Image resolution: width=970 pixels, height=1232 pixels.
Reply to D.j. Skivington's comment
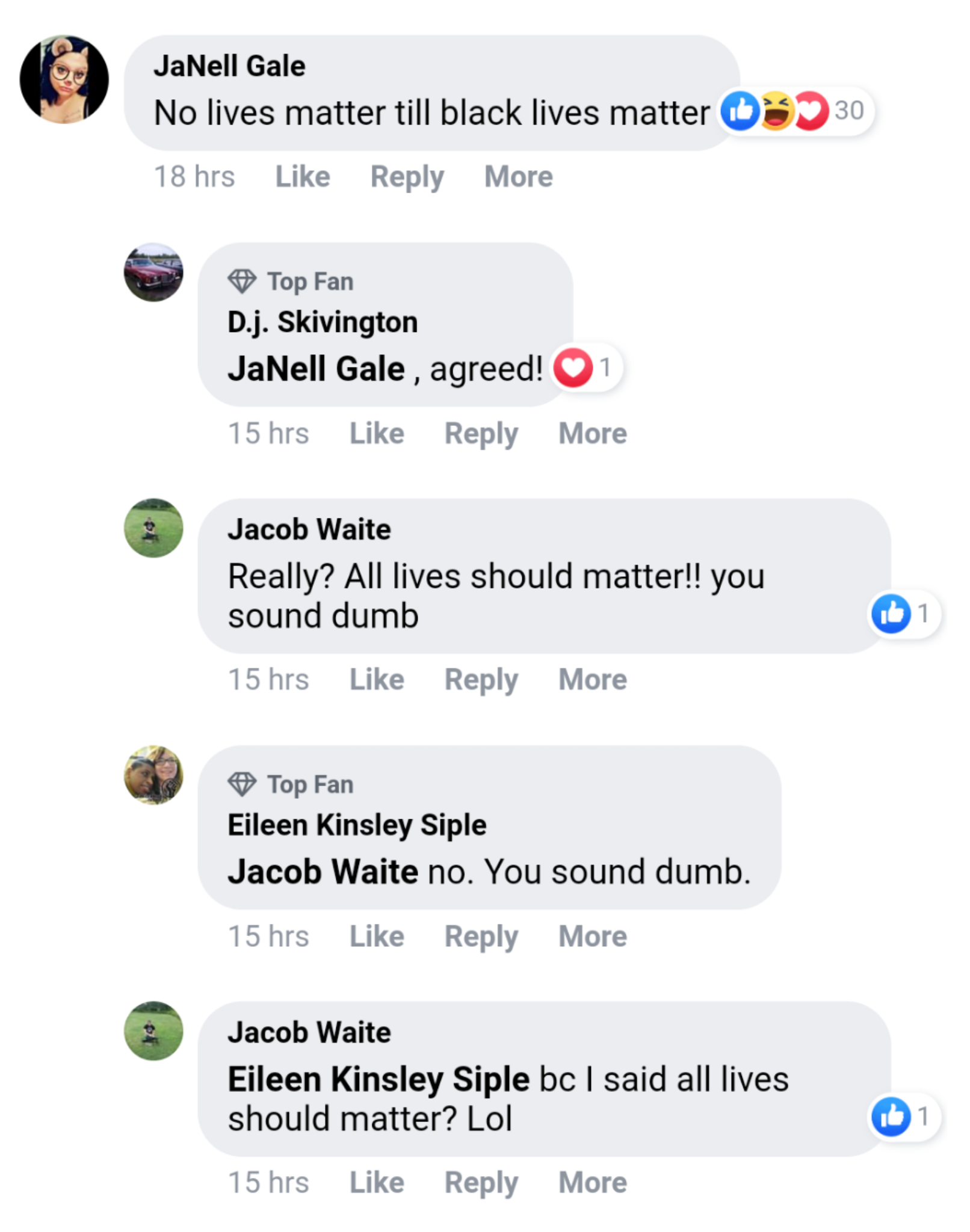coord(481,434)
